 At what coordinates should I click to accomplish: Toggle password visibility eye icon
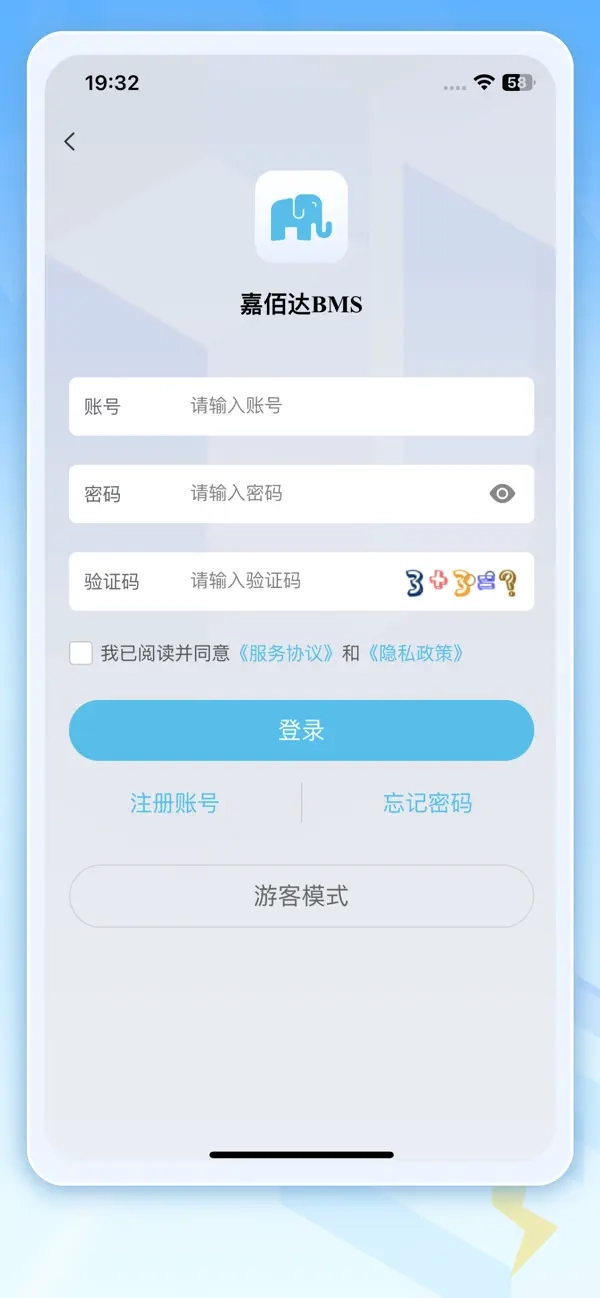point(502,493)
